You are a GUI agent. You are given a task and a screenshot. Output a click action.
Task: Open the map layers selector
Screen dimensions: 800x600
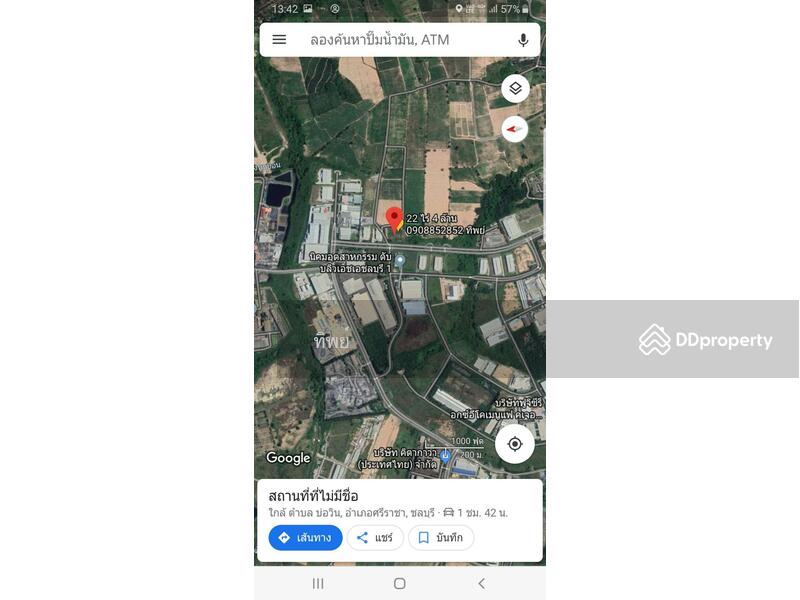click(515, 89)
